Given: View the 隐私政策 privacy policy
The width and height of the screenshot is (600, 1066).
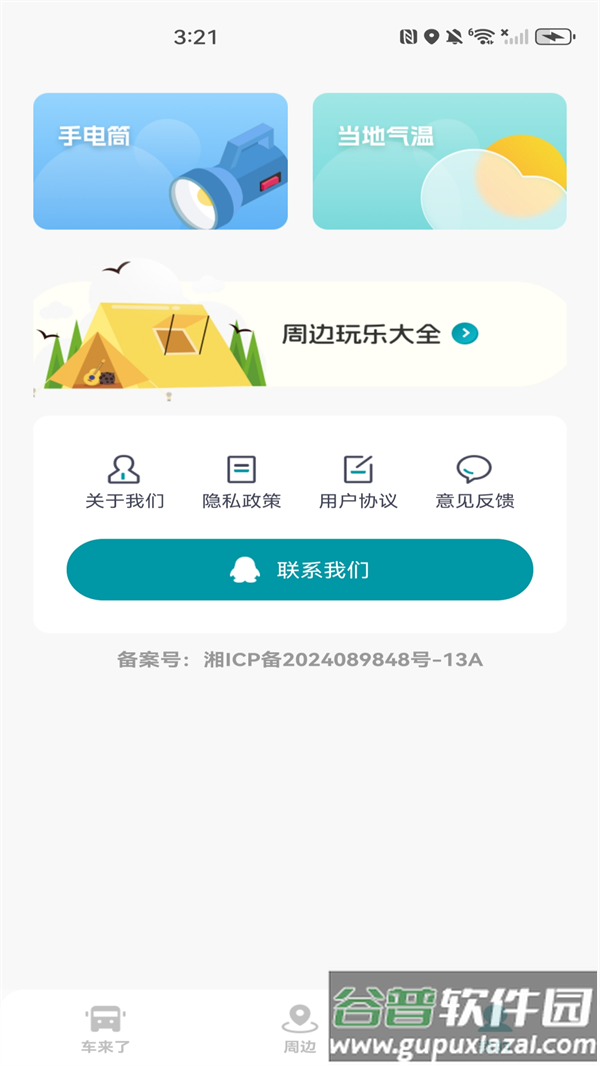Looking at the screenshot, I should [x=241, y=482].
